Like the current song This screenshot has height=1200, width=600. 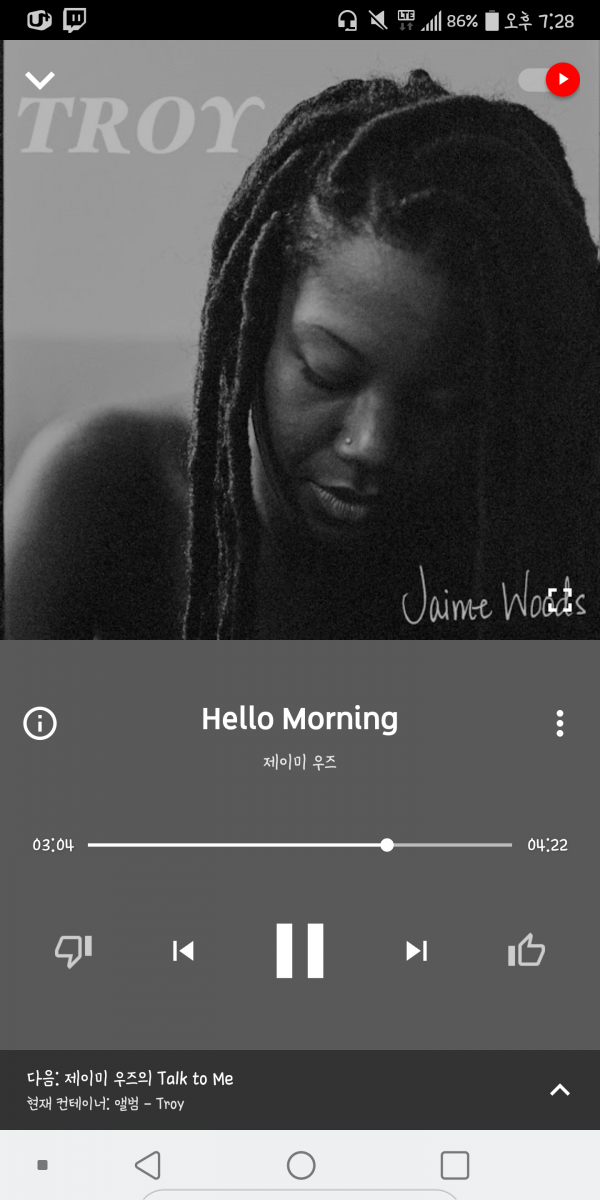click(x=526, y=950)
